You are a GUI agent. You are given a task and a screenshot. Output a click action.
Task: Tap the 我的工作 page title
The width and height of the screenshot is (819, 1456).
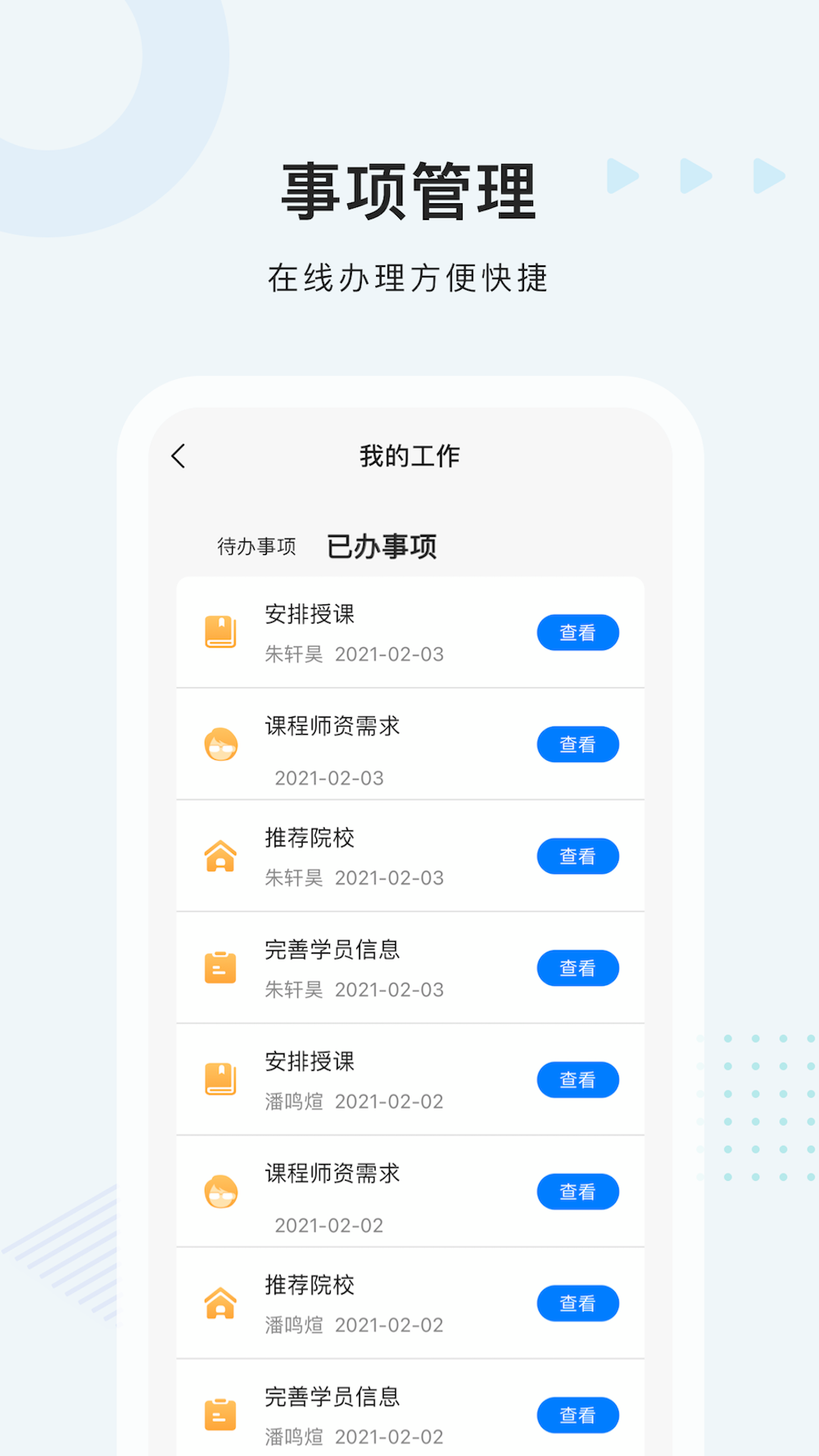click(409, 456)
